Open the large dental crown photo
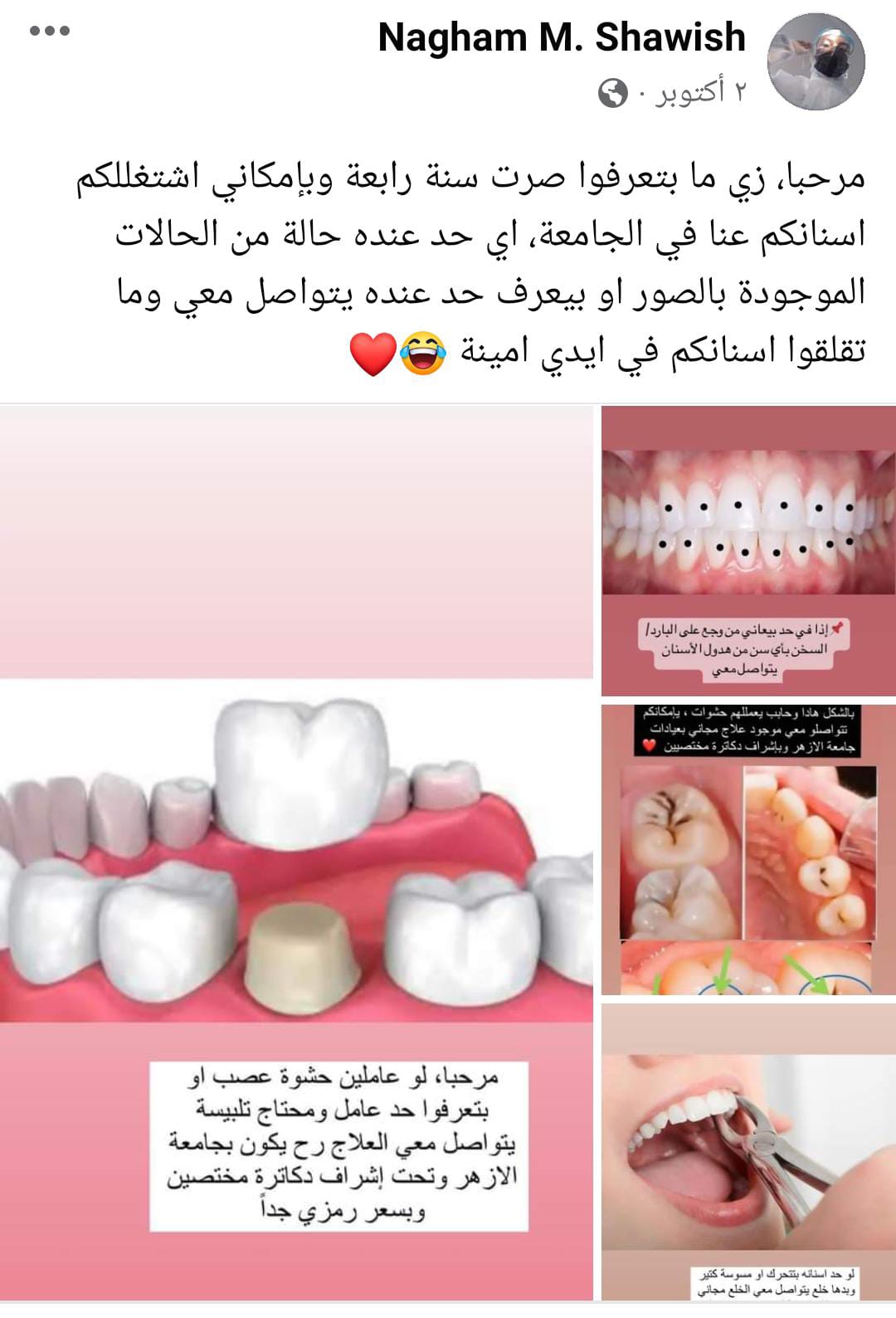Screen dimensions: 896x1318 (x=296, y=852)
